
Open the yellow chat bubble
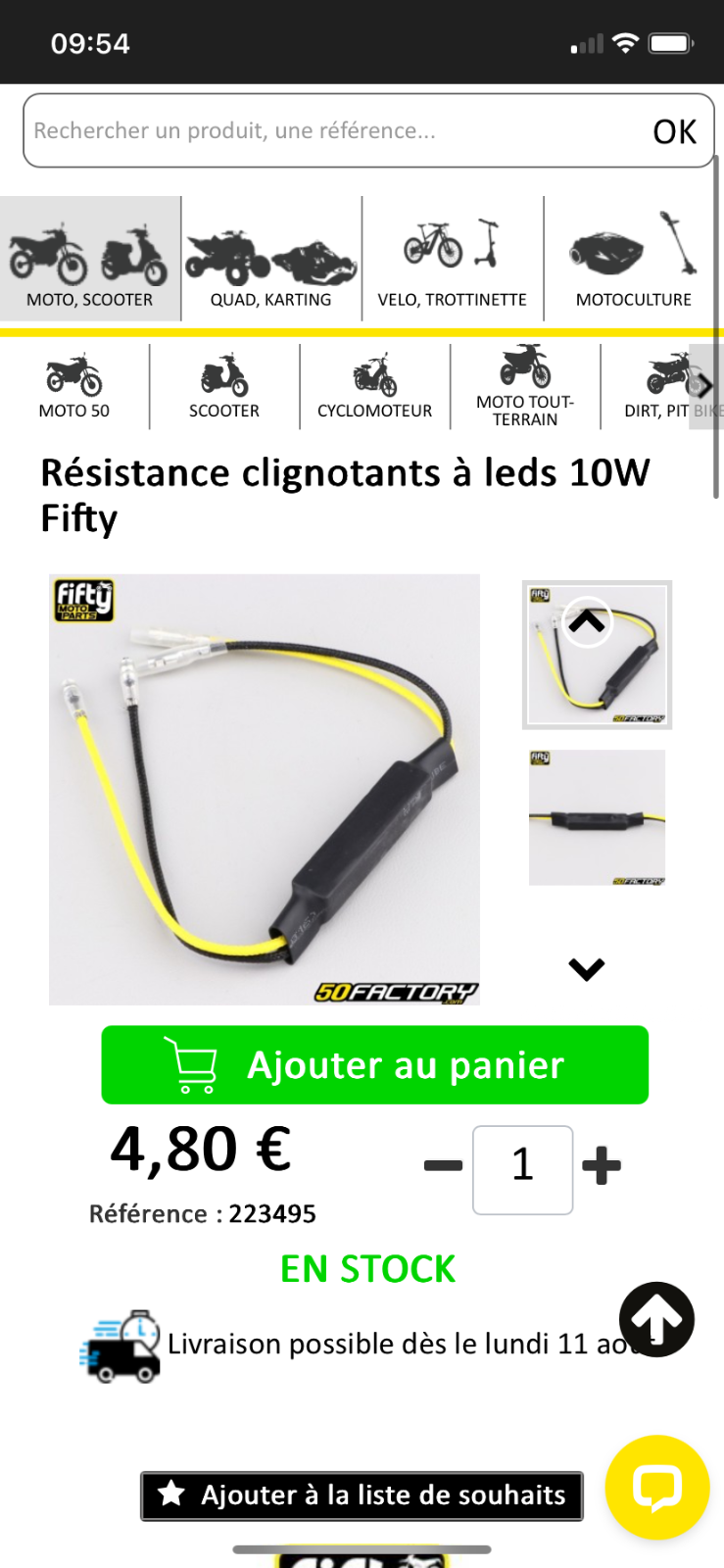coord(657,1487)
